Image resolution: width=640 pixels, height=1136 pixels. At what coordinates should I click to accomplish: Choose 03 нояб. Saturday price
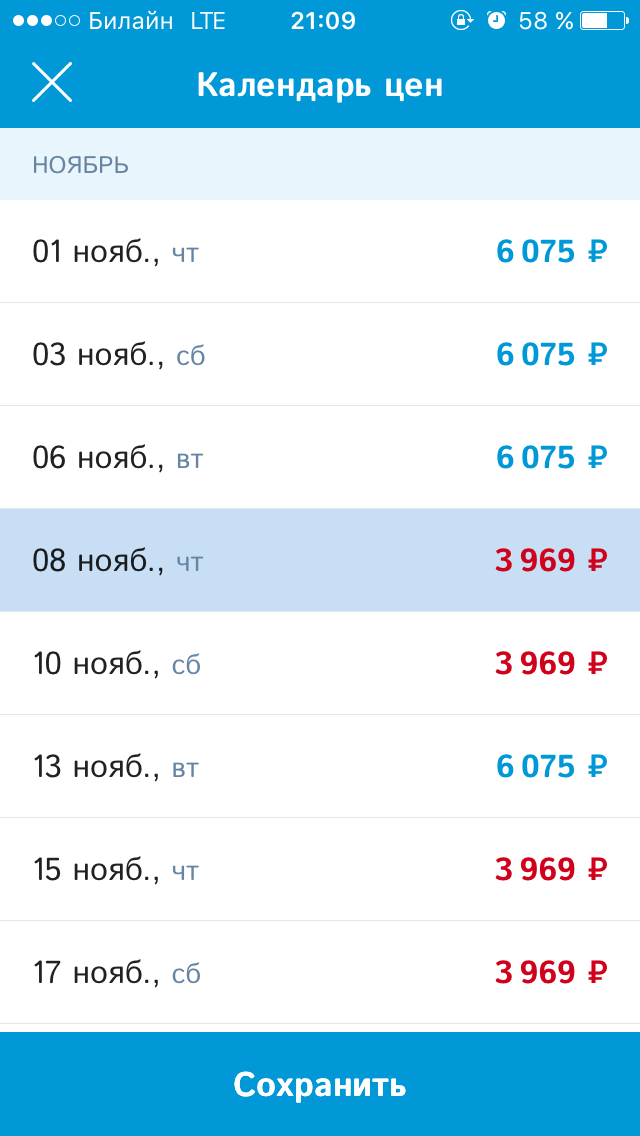tap(320, 354)
